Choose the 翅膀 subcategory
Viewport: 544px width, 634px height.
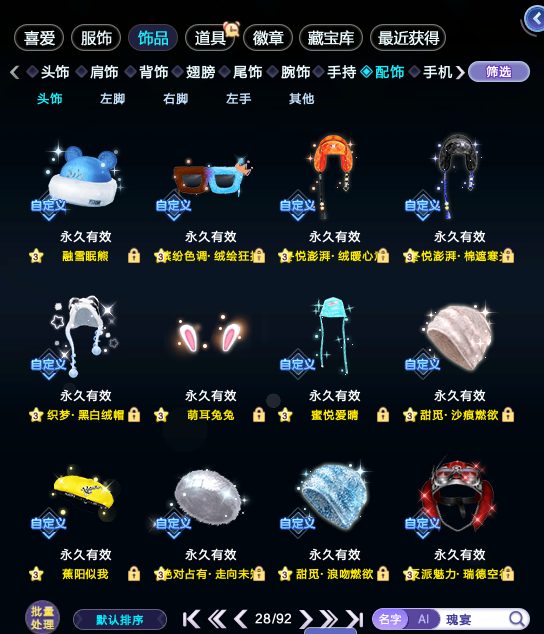200,72
